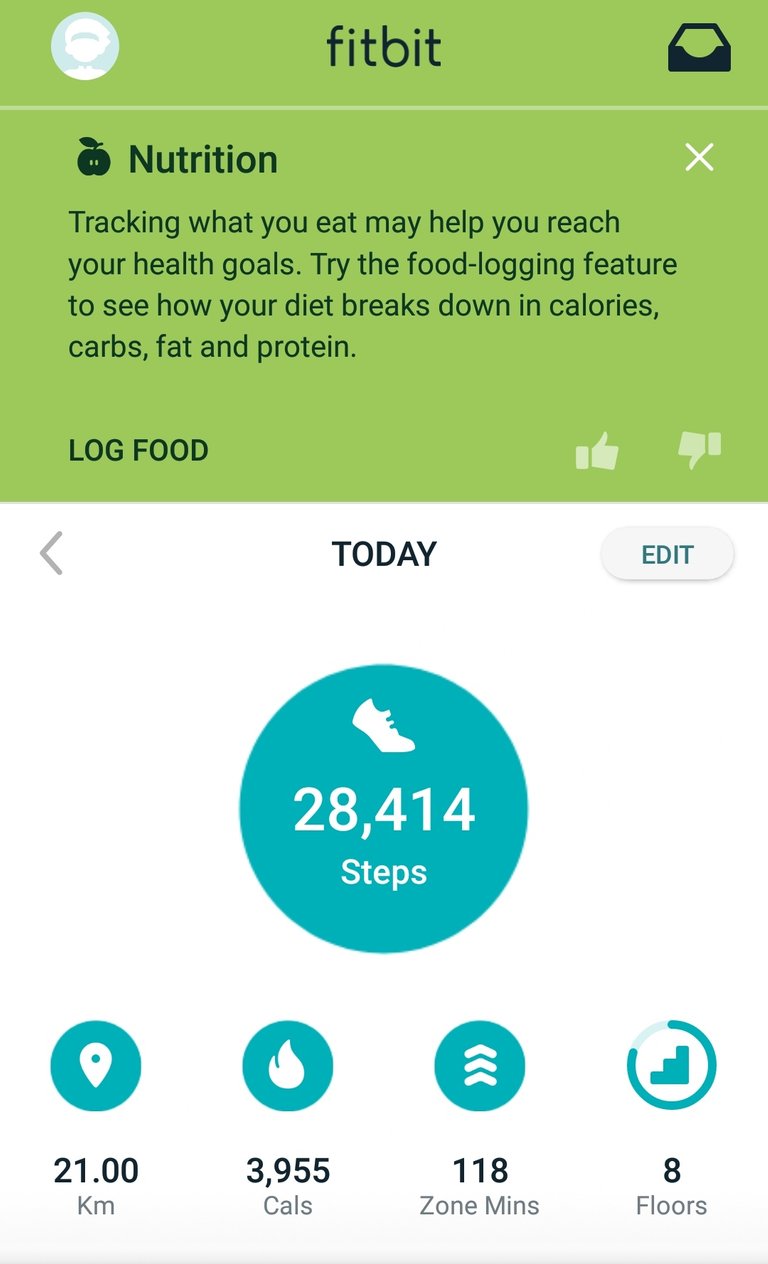This screenshot has height=1264, width=768.
Task: Give the Nutrition tip a thumbs down
Action: (699, 451)
